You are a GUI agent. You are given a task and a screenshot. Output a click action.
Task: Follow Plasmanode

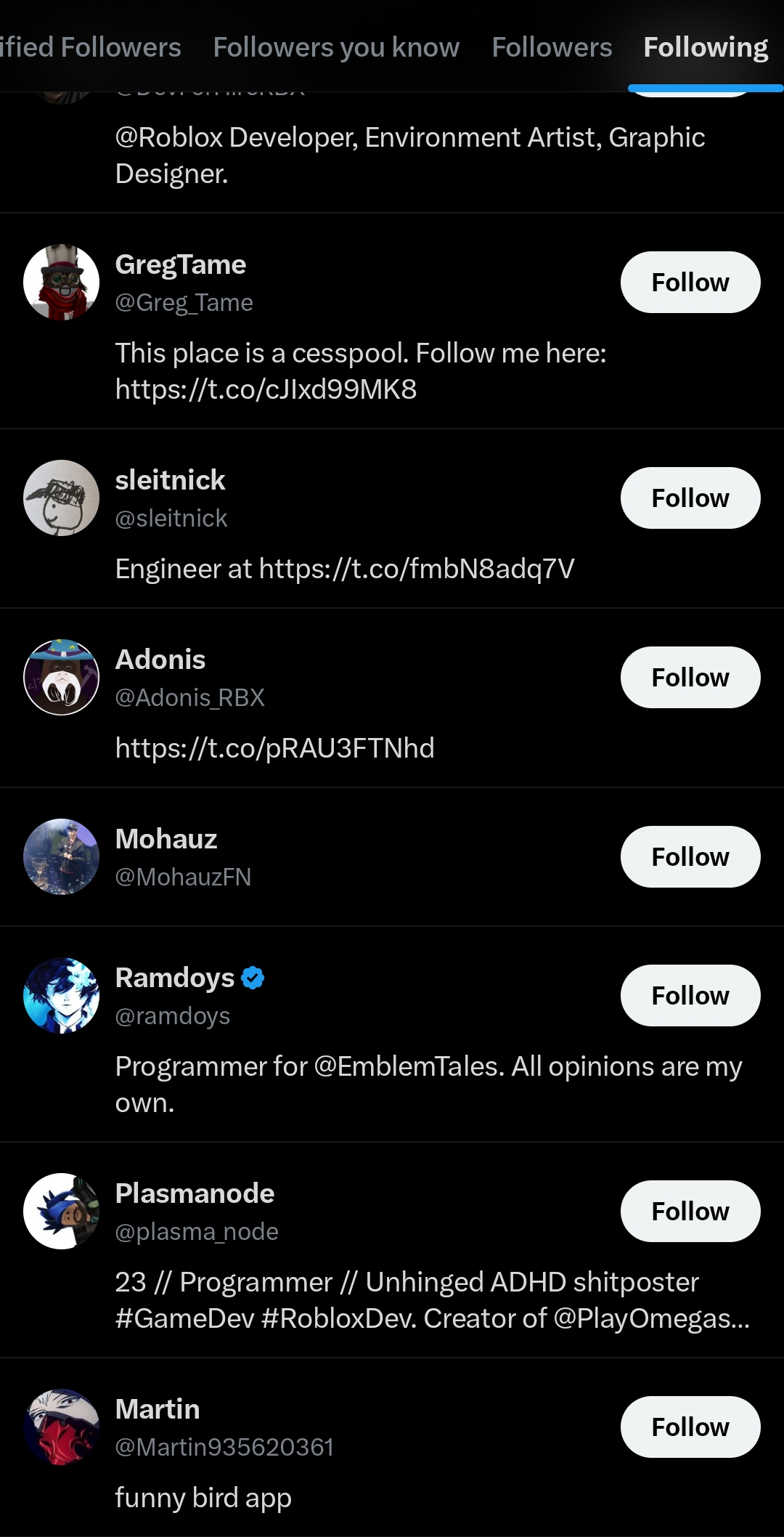pyautogui.click(x=690, y=1211)
